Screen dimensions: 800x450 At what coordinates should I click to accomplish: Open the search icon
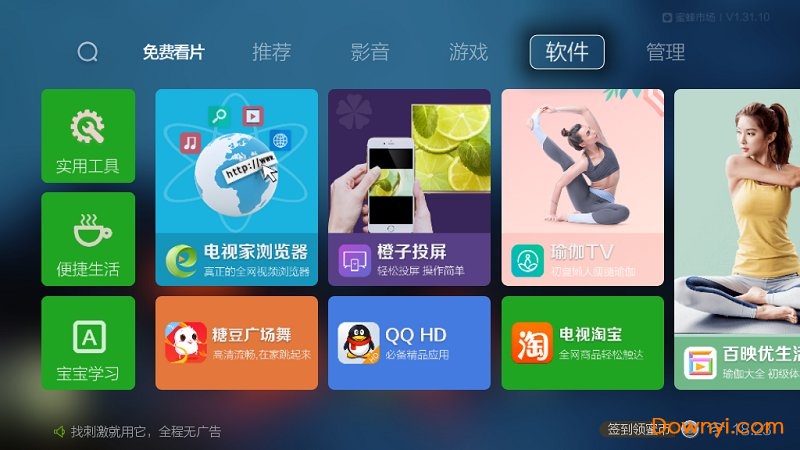pyautogui.click(x=88, y=52)
